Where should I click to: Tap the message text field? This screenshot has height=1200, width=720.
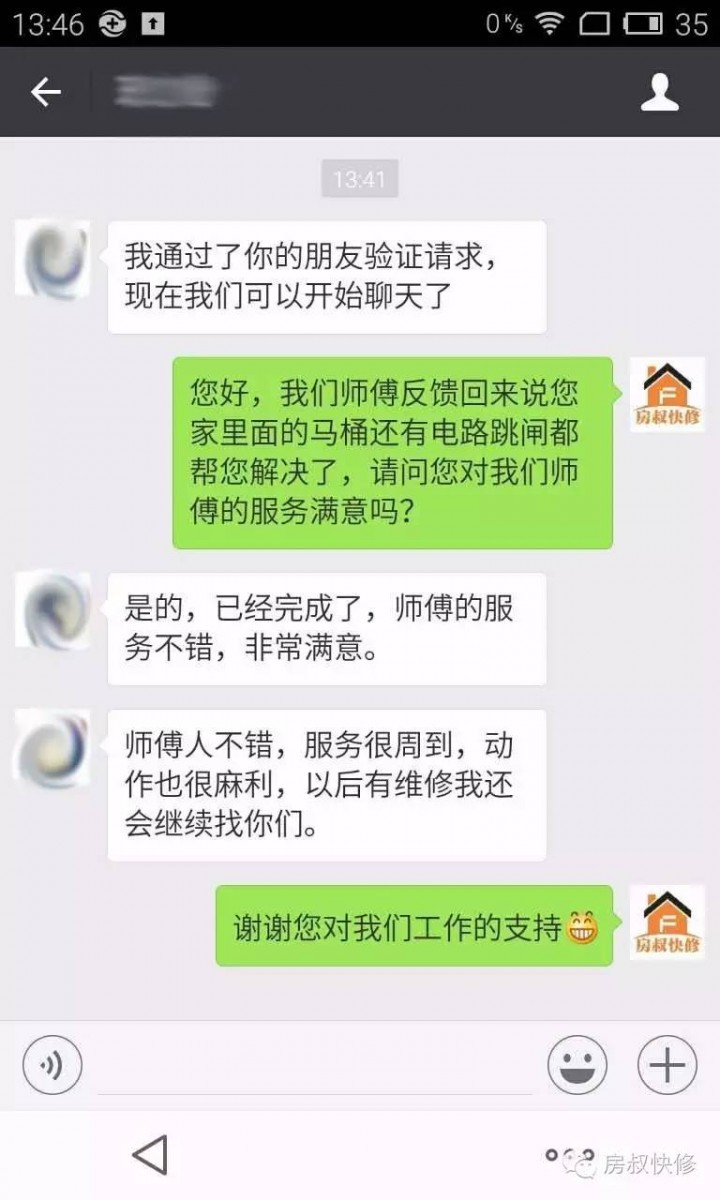pyautogui.click(x=315, y=1066)
